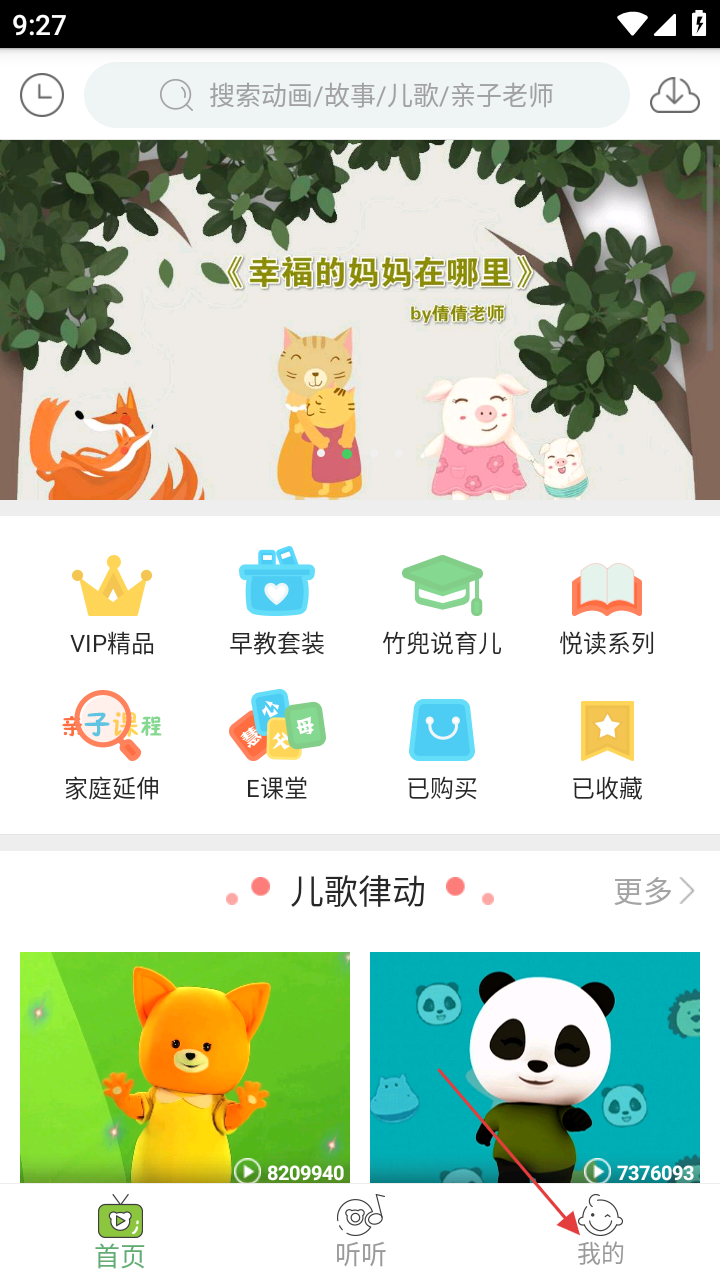Play the orange fox video with 8209940 views
This screenshot has height=1280, width=720.
click(x=185, y=1067)
